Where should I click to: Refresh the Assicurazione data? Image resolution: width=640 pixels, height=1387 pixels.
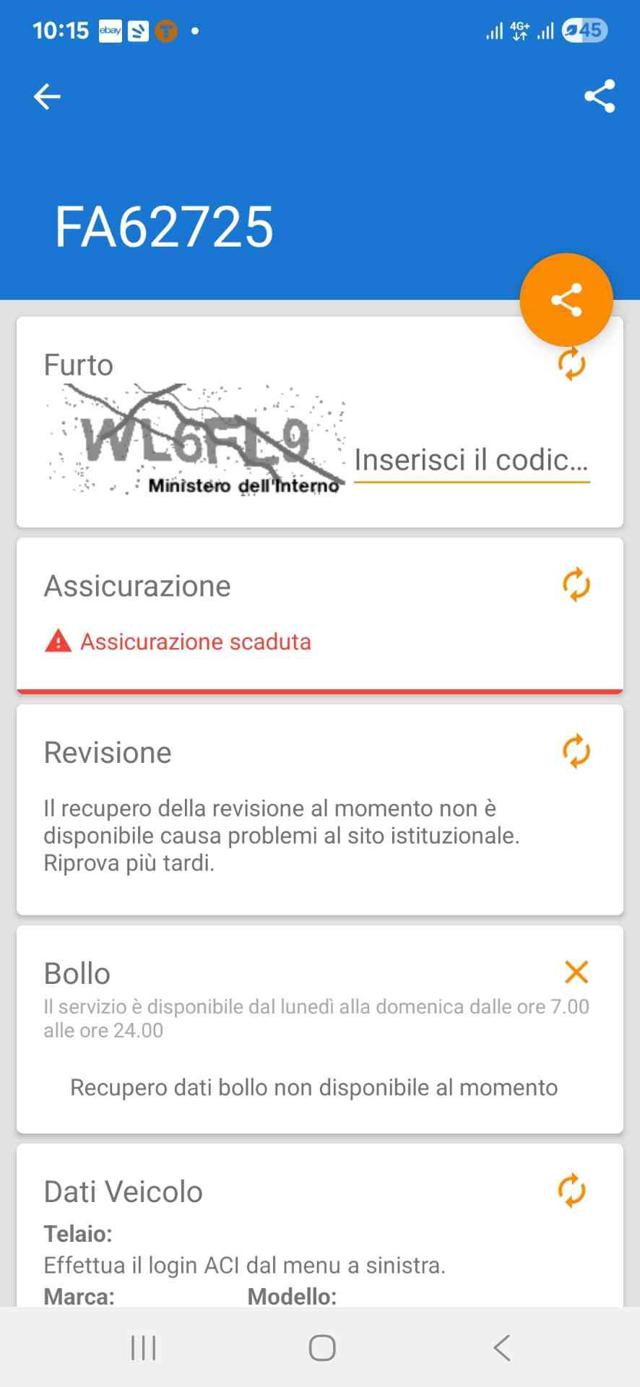coord(576,584)
